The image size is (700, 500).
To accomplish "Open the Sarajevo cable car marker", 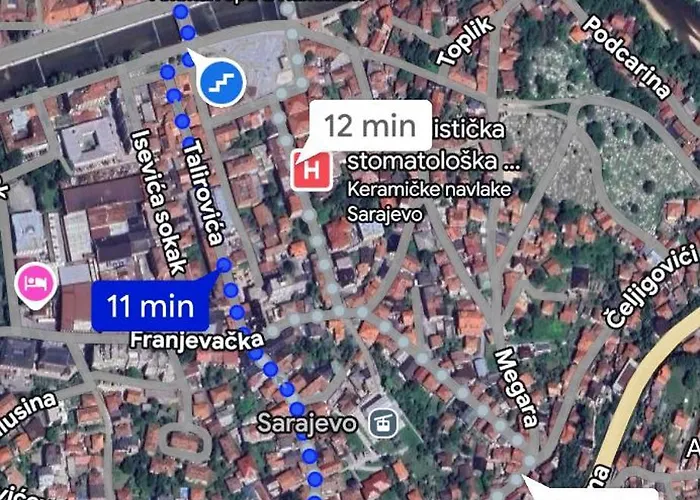I will click(383, 423).
